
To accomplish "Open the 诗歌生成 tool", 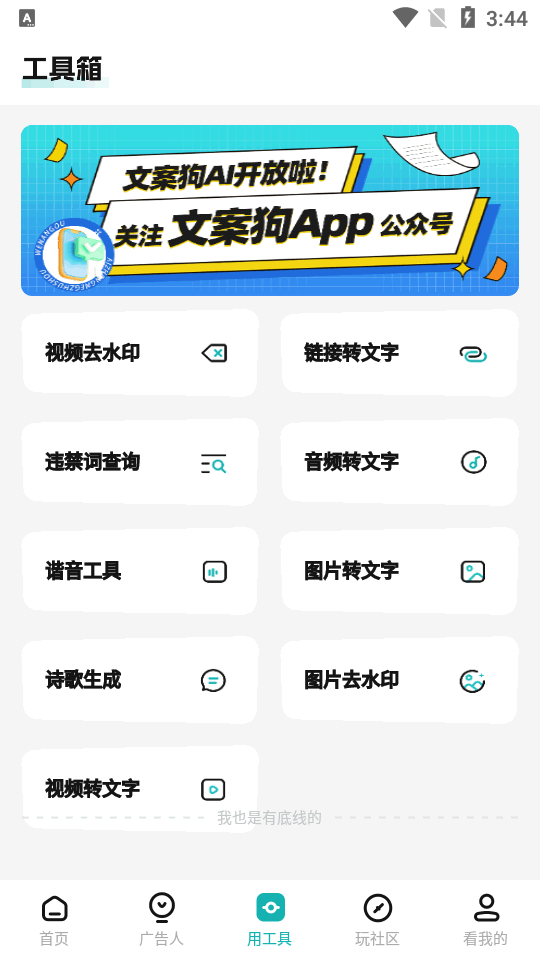I will coord(140,680).
